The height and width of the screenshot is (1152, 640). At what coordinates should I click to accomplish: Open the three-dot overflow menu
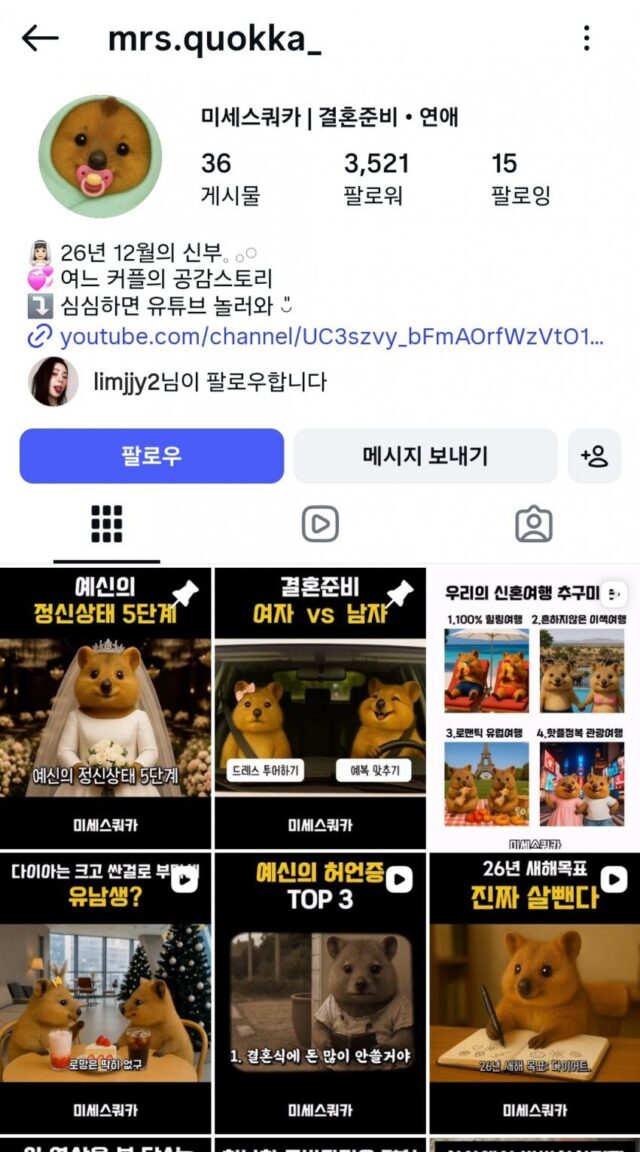(586, 38)
